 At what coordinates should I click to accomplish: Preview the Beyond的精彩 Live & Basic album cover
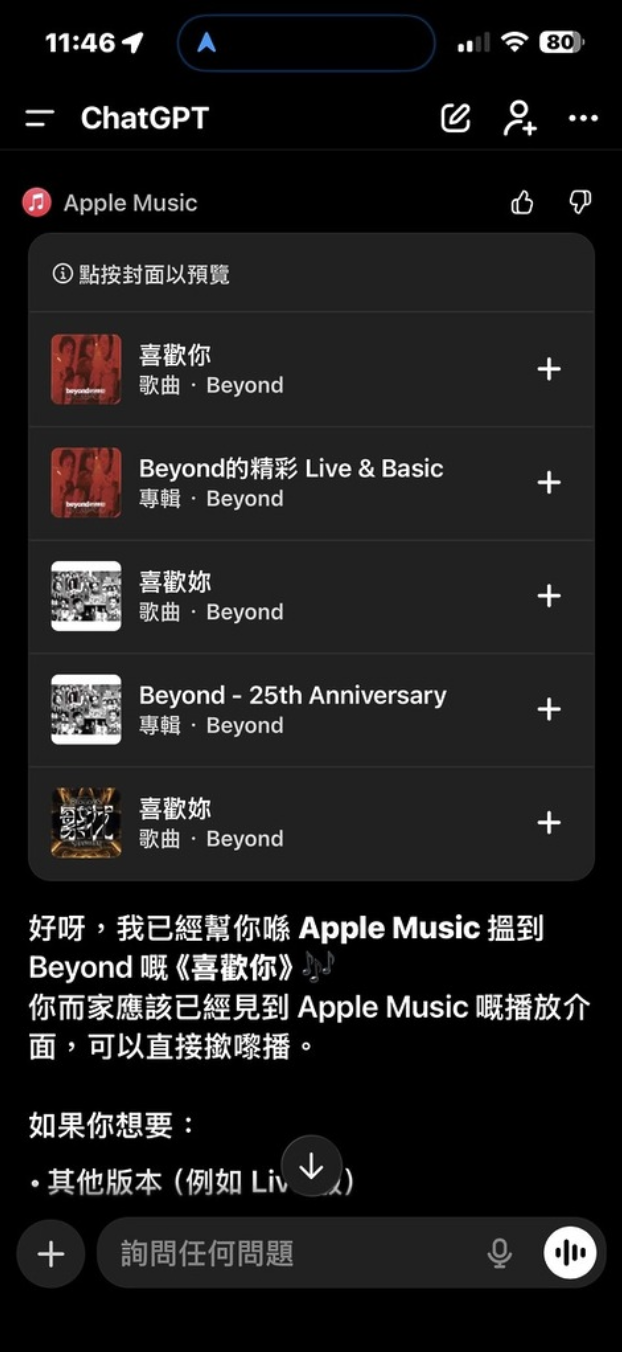(x=86, y=483)
